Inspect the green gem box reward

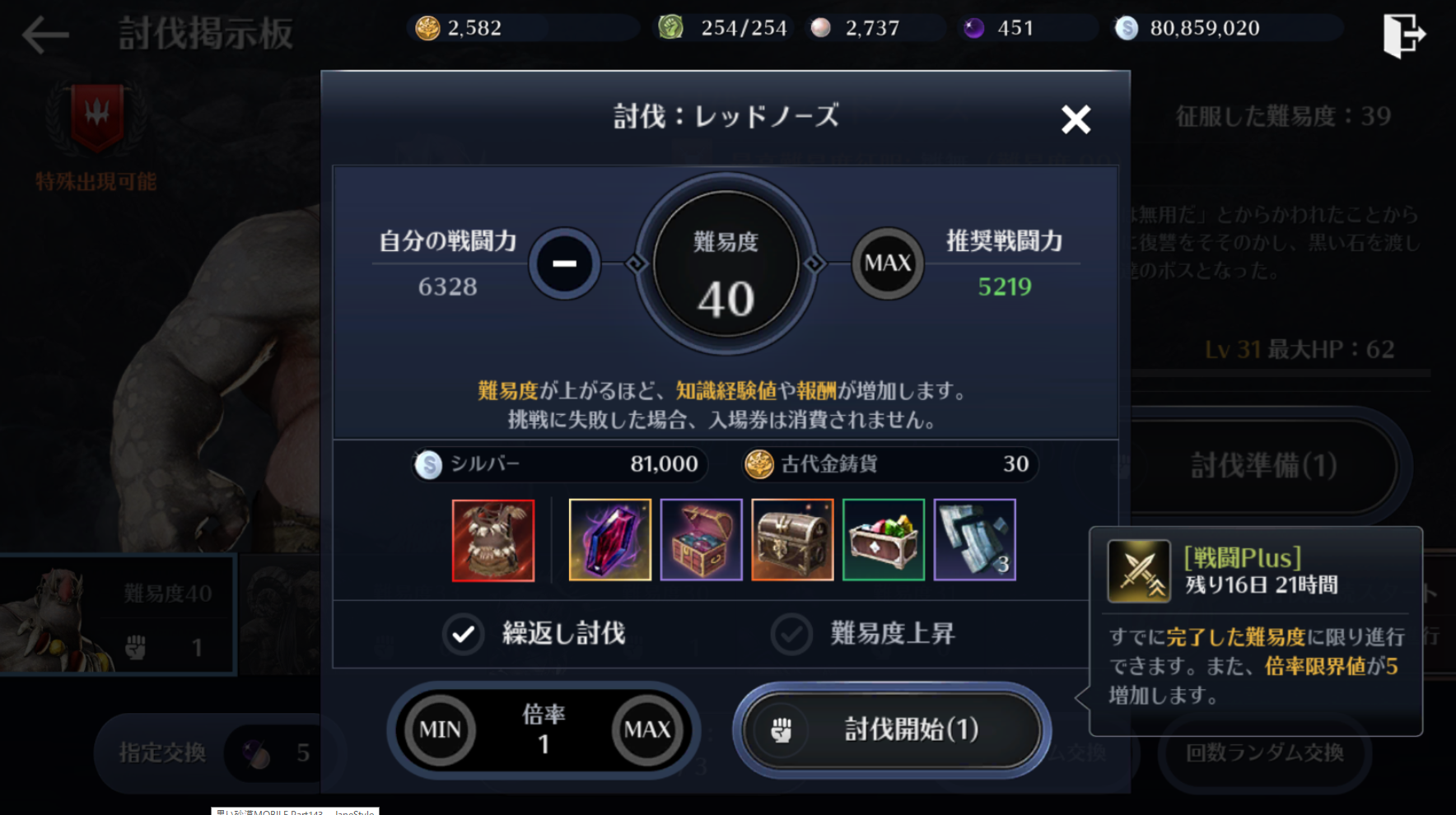[884, 540]
